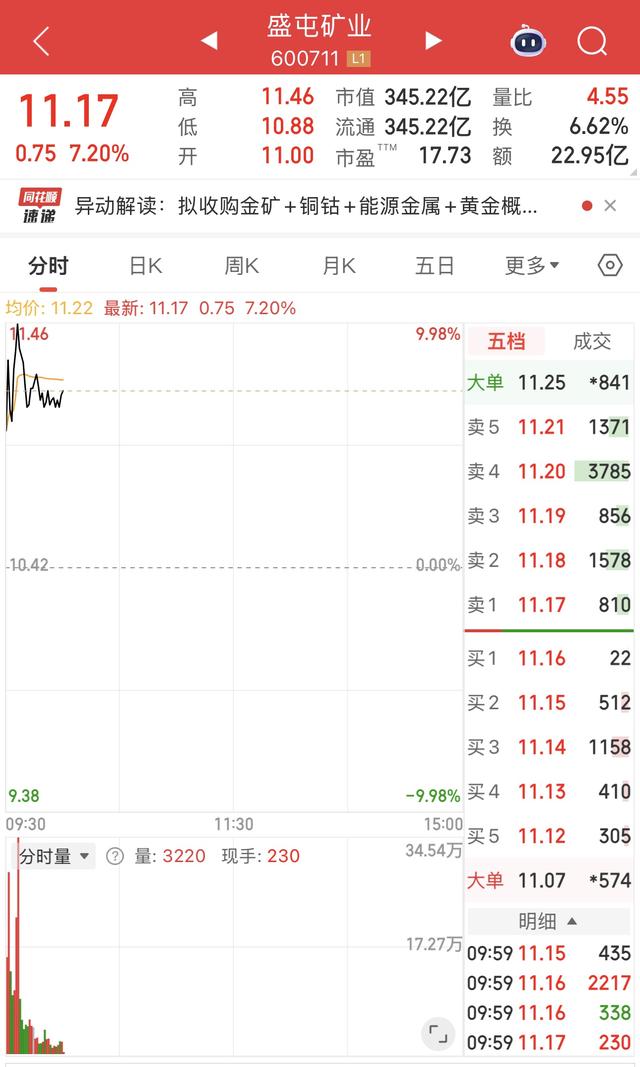Switch to the 日K chart tab
The image size is (640, 1067).
(145, 265)
